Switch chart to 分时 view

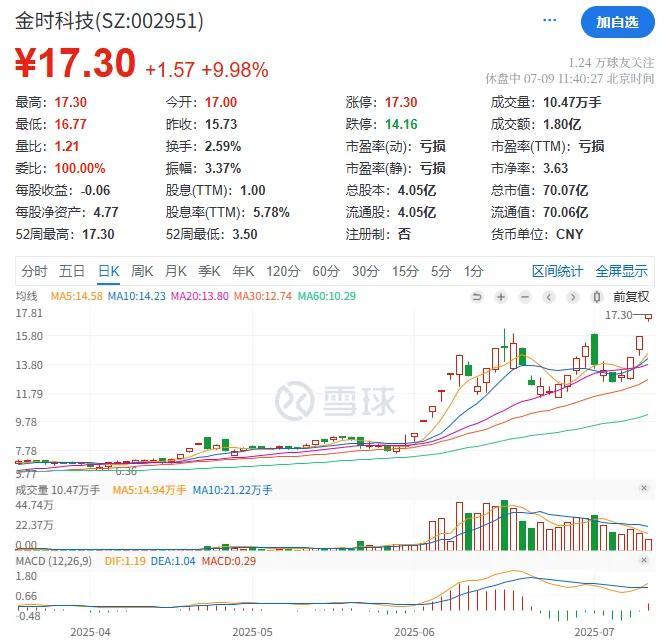point(34,271)
